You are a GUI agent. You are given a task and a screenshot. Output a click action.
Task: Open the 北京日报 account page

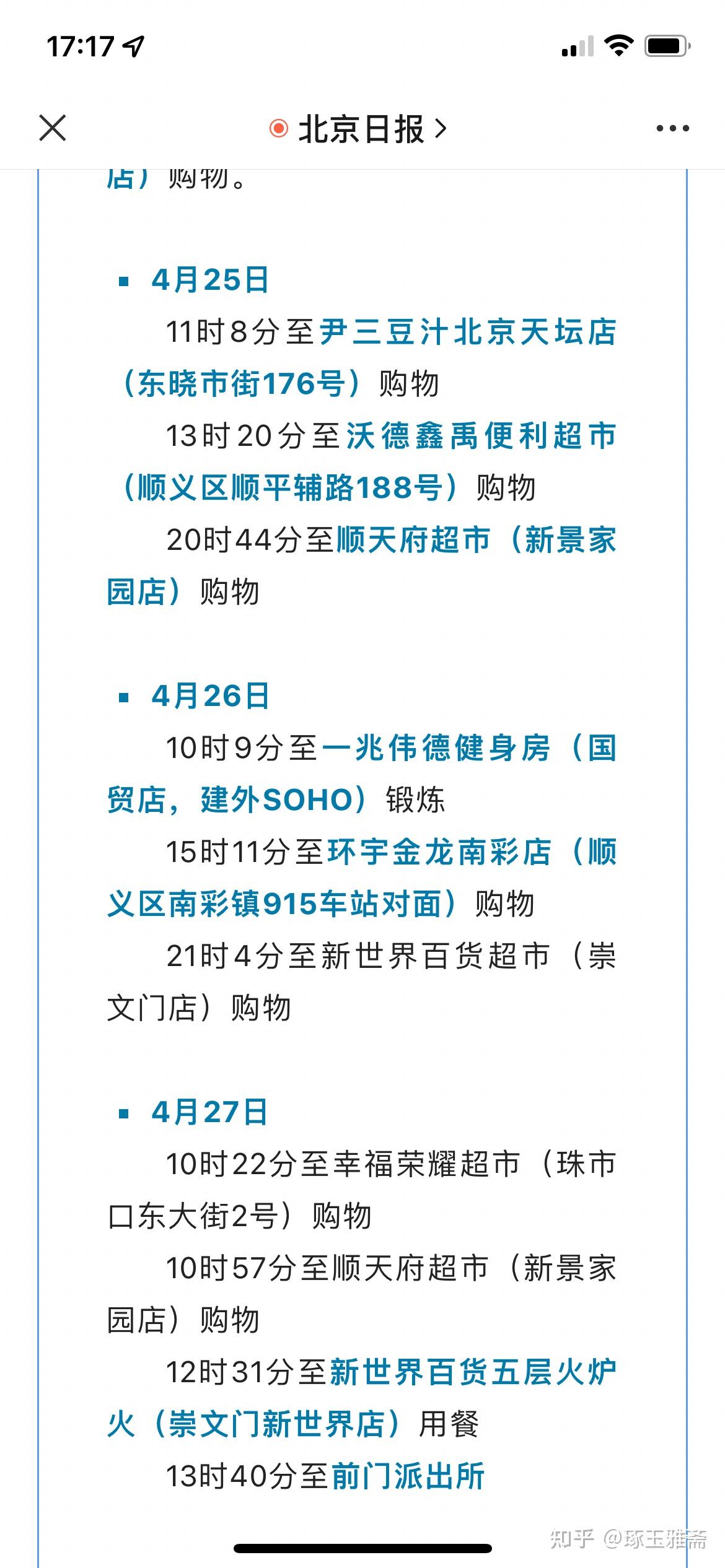point(358,129)
